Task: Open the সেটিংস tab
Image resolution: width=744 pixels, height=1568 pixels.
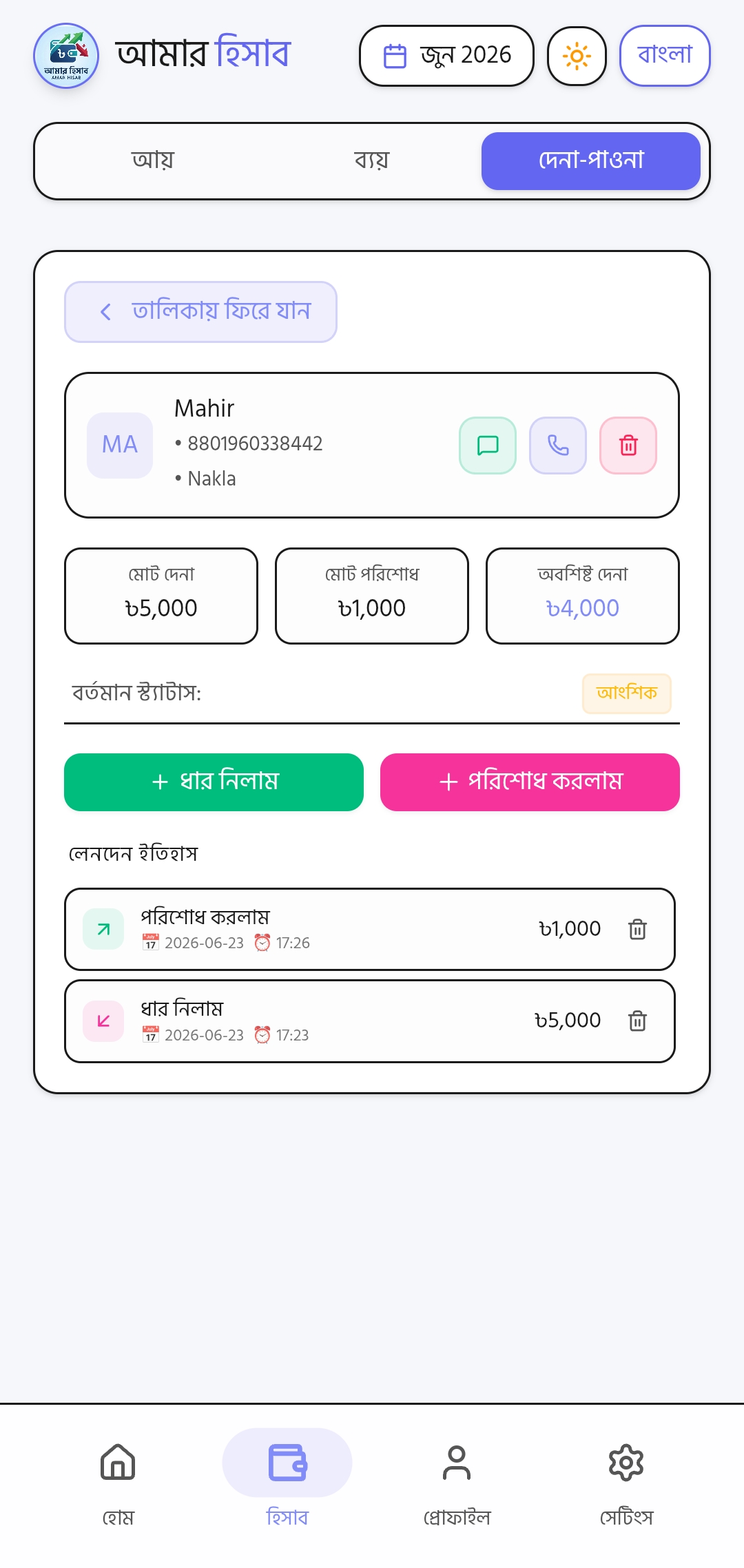Action: click(626, 1482)
